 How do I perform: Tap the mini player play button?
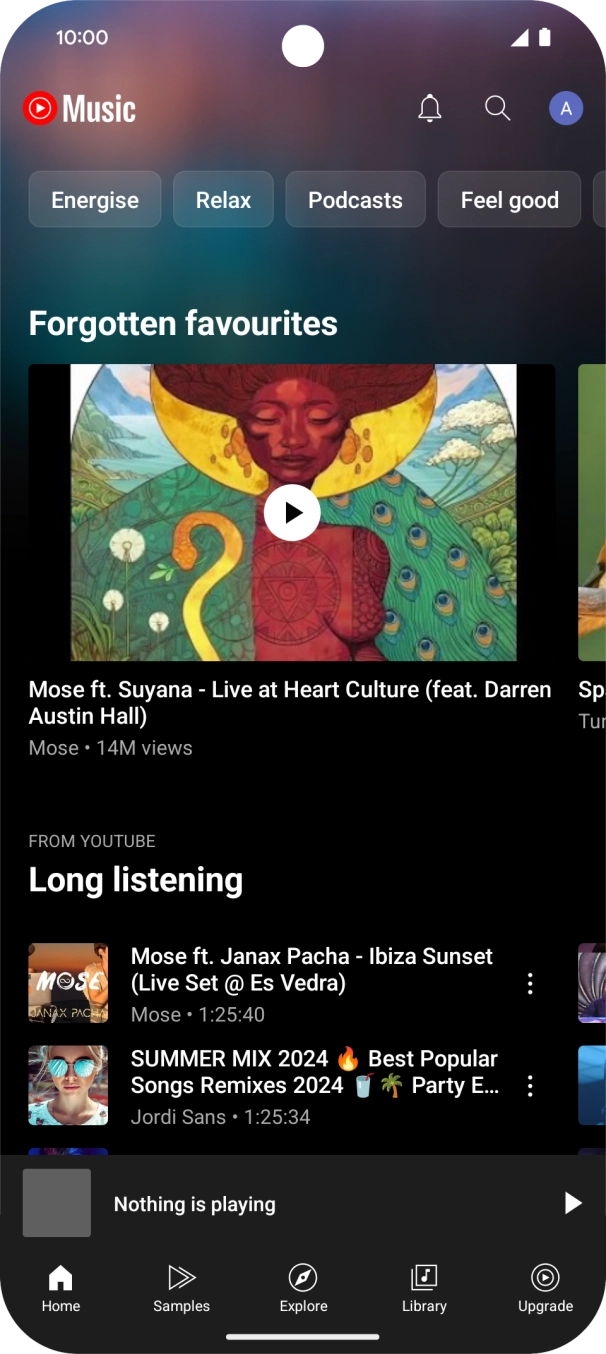[572, 1203]
